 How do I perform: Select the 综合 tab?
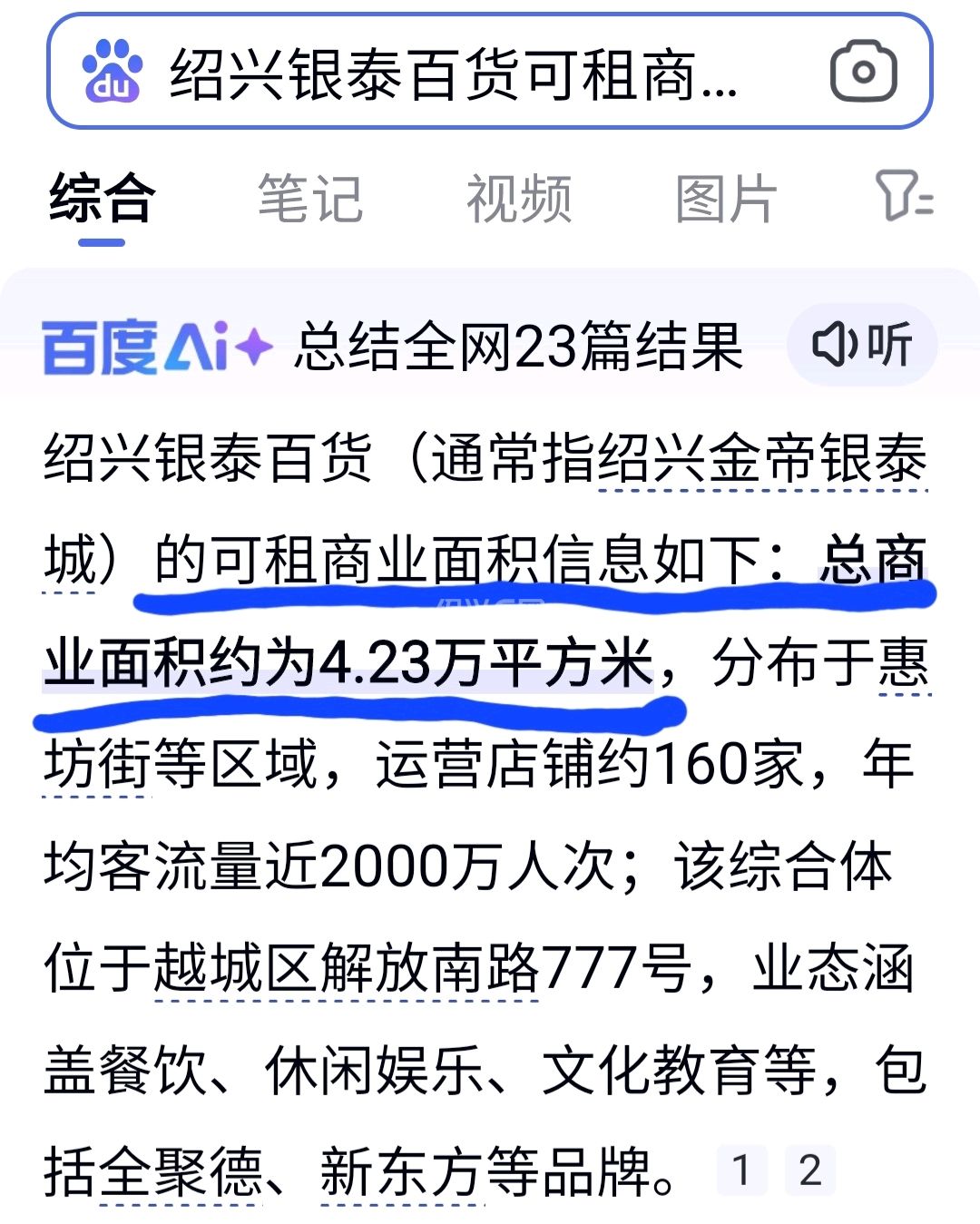(x=102, y=199)
